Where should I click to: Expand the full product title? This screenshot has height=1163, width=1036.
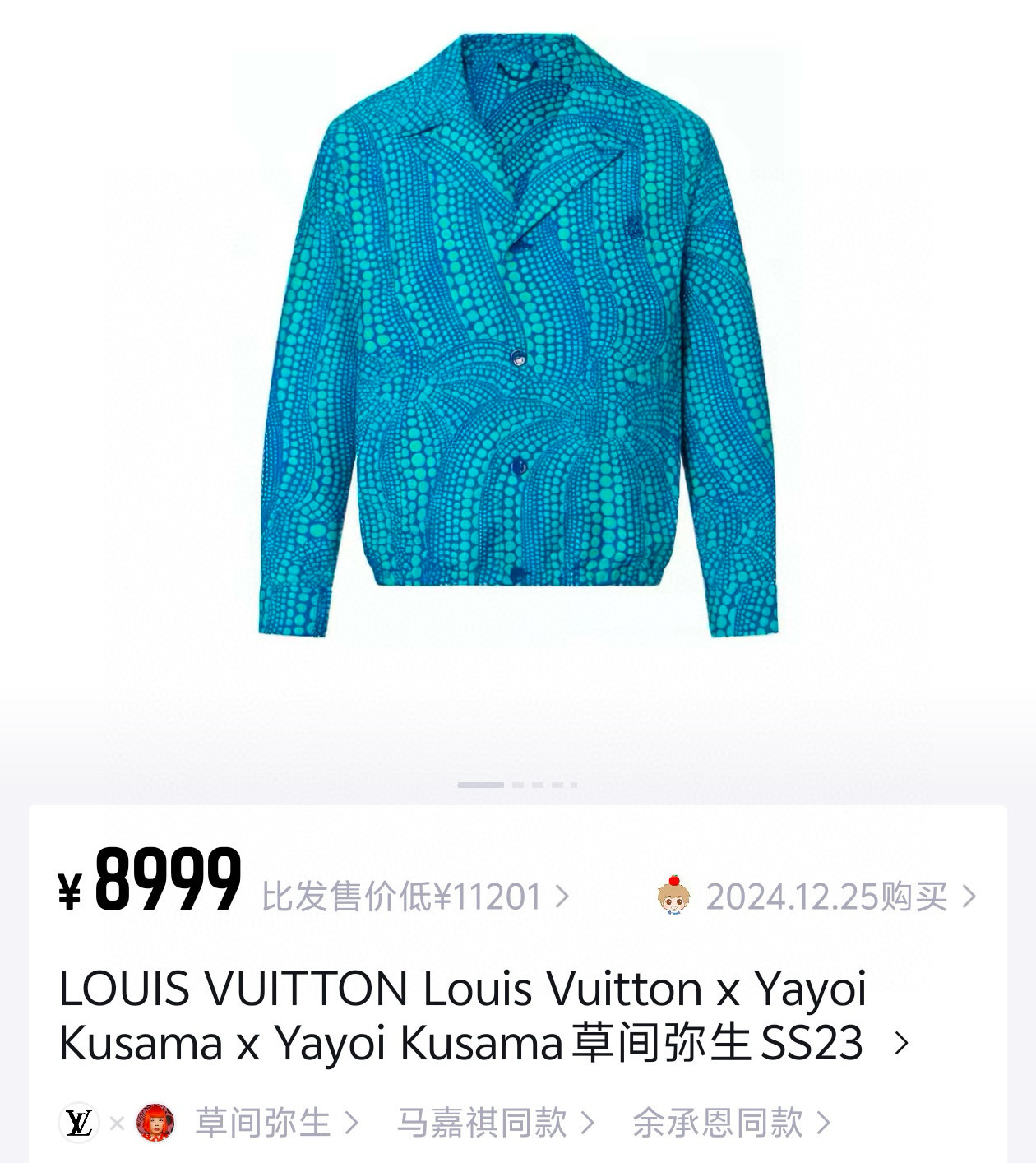coord(902,1043)
